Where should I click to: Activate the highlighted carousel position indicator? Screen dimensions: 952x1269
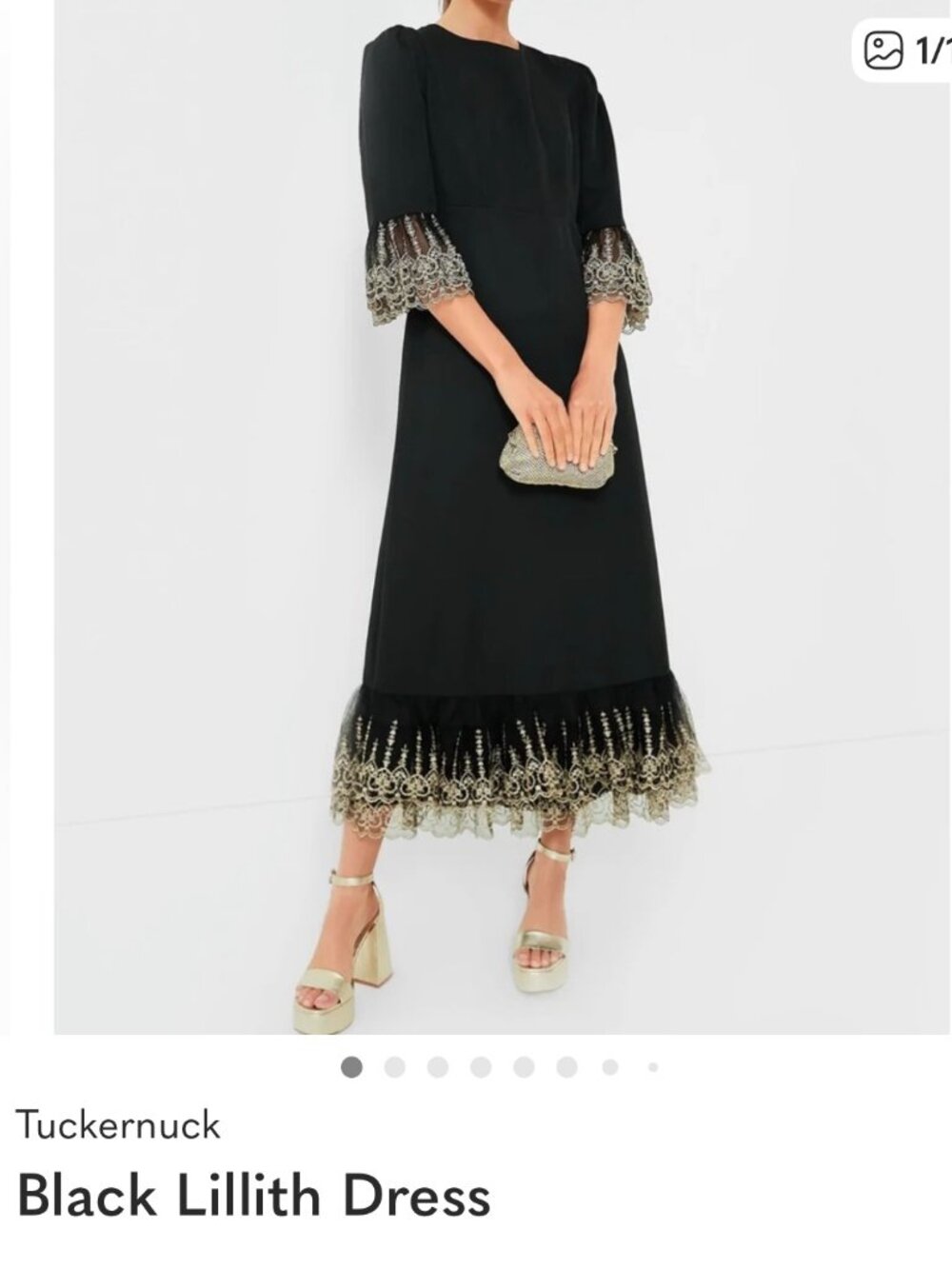[351, 1065]
